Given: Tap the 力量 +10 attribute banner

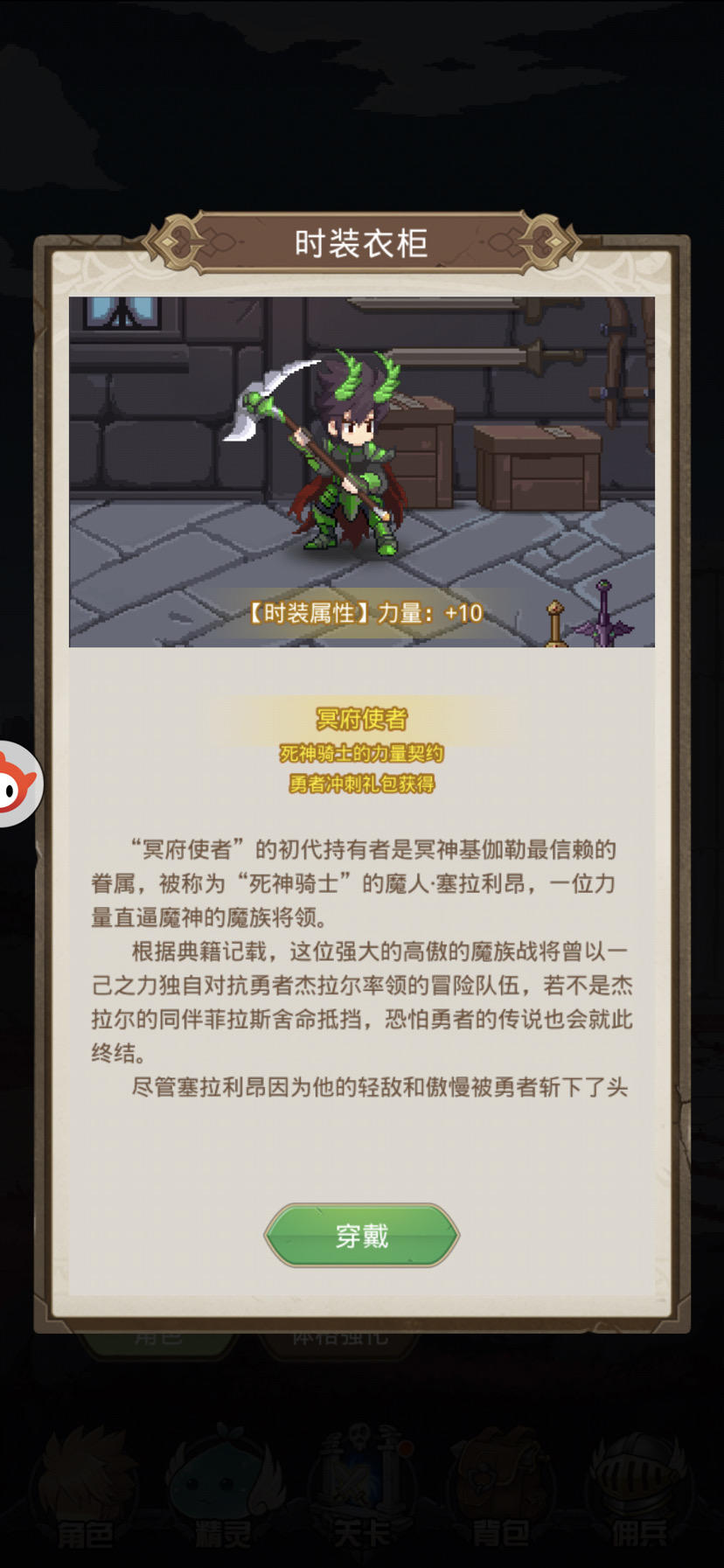Looking at the screenshot, I should coord(362,614).
